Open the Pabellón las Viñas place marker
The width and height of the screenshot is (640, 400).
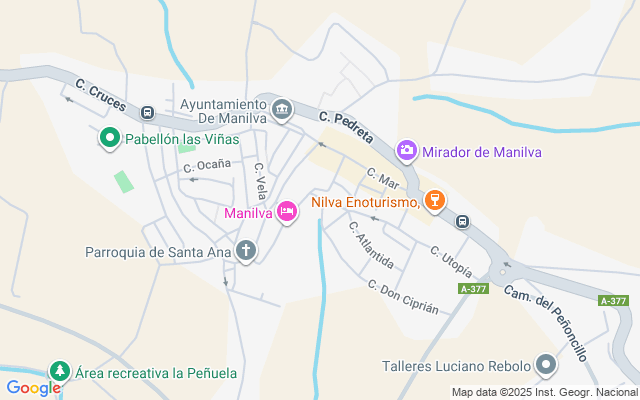point(109,138)
